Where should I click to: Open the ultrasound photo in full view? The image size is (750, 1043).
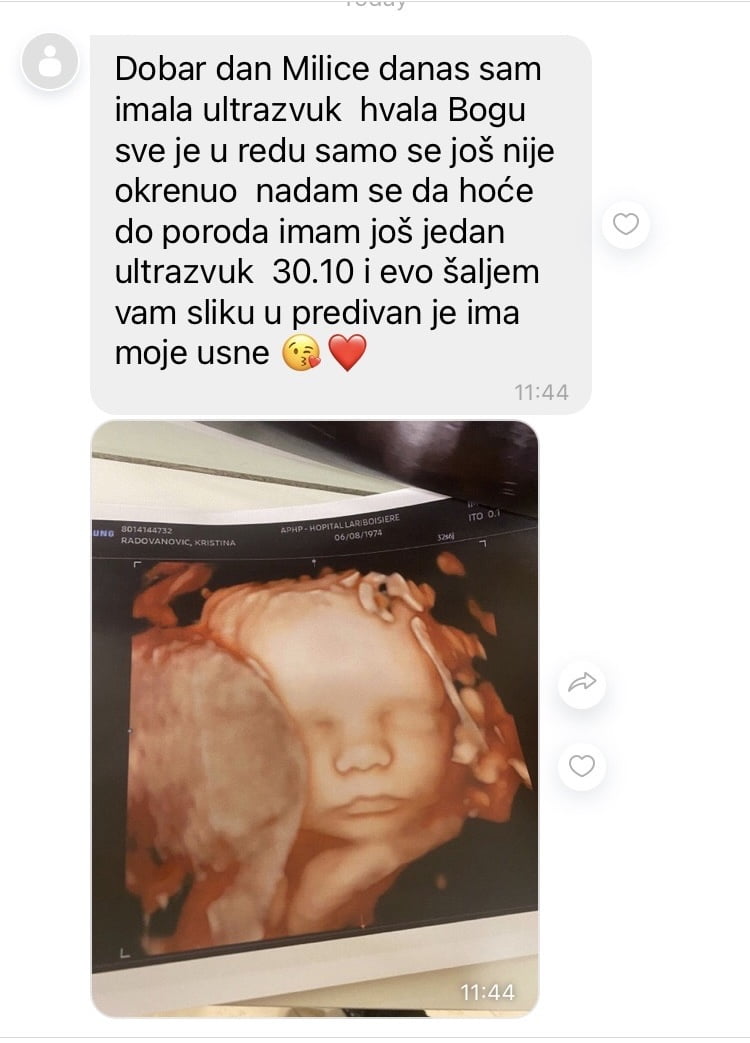coord(314,717)
